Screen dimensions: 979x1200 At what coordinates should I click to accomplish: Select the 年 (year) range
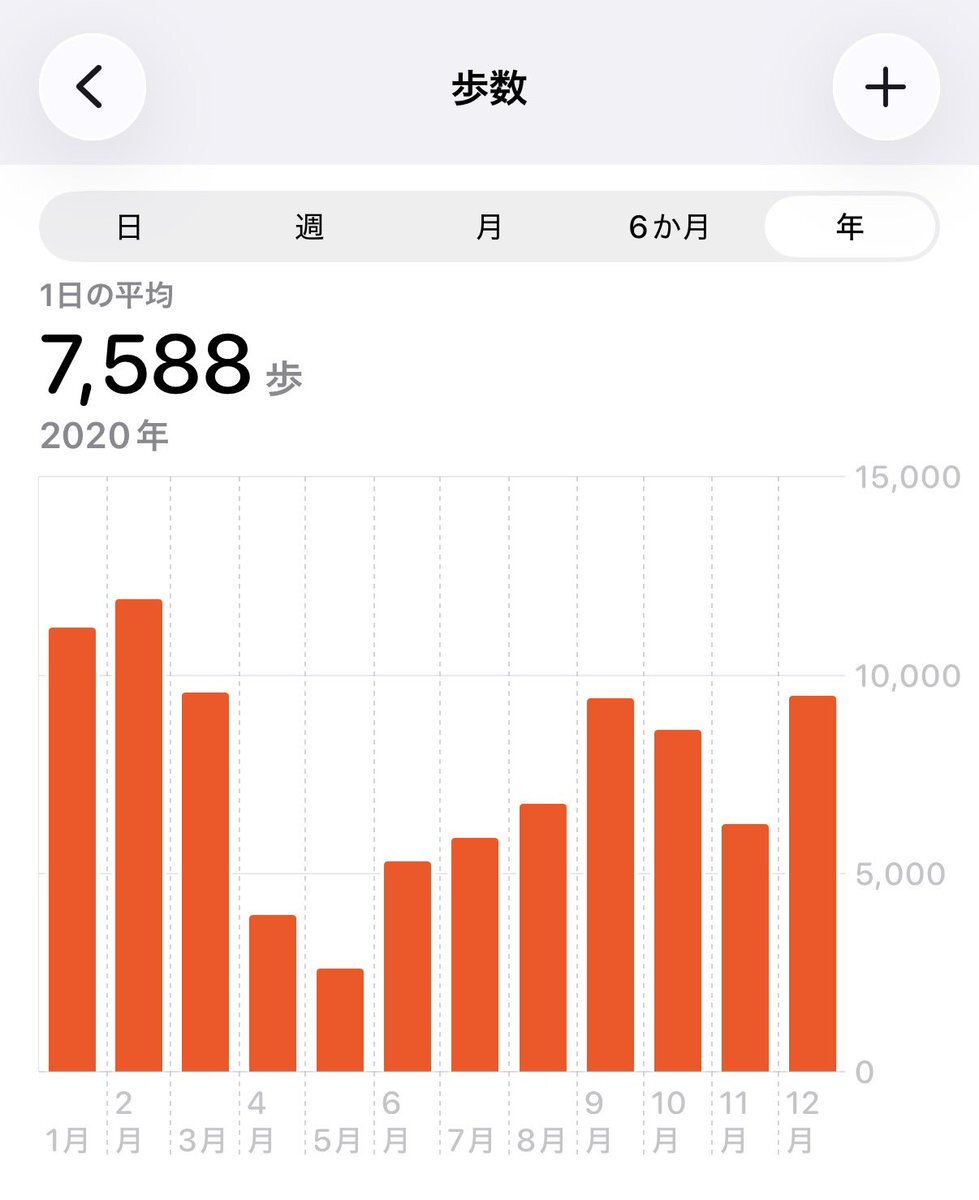click(x=849, y=228)
